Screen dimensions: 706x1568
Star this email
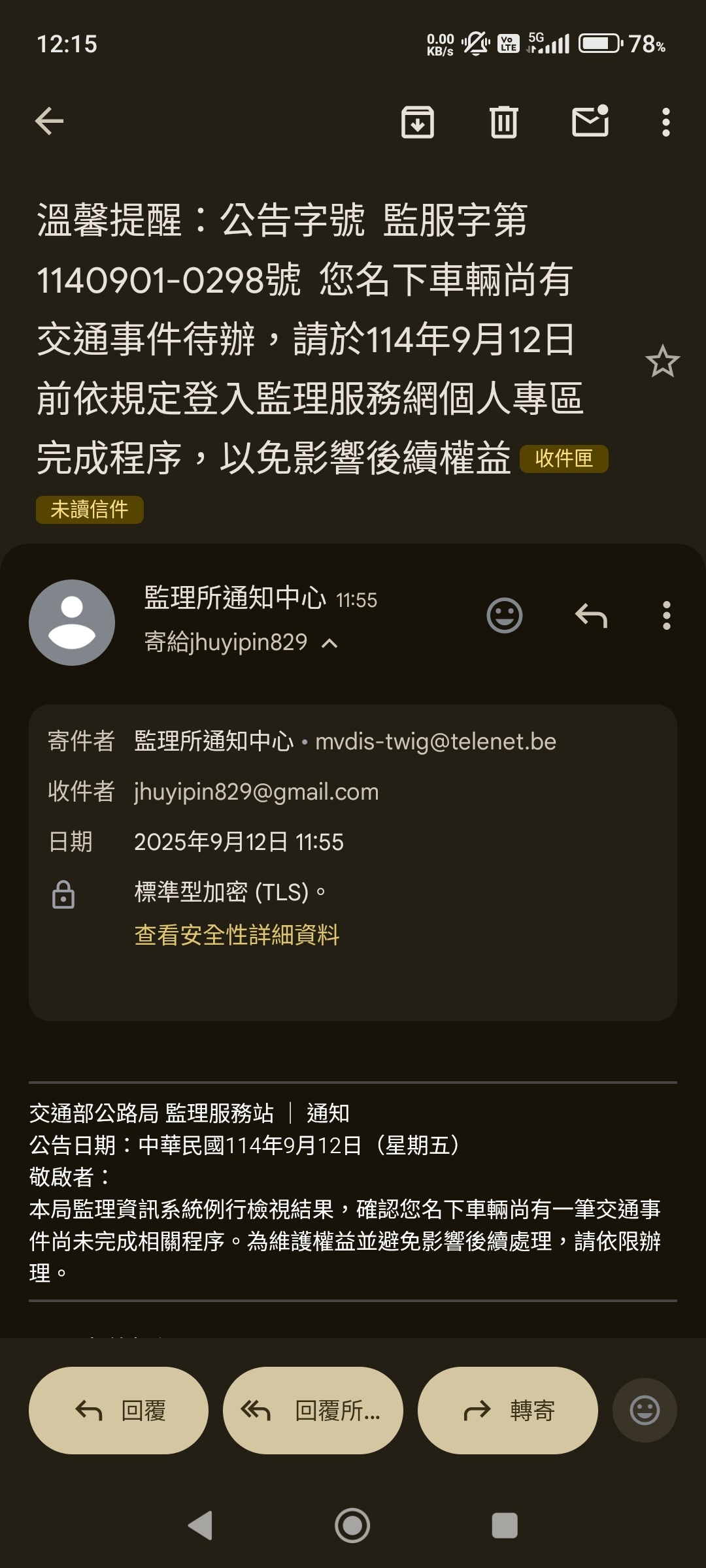tap(662, 361)
